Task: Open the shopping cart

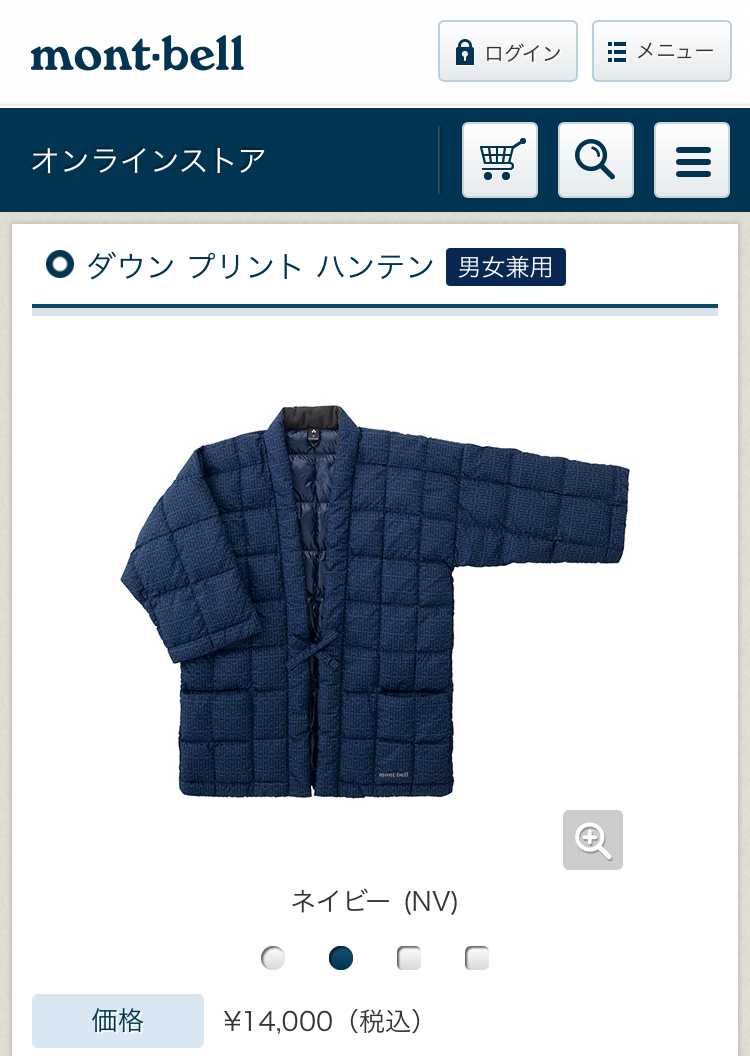Action: click(500, 160)
